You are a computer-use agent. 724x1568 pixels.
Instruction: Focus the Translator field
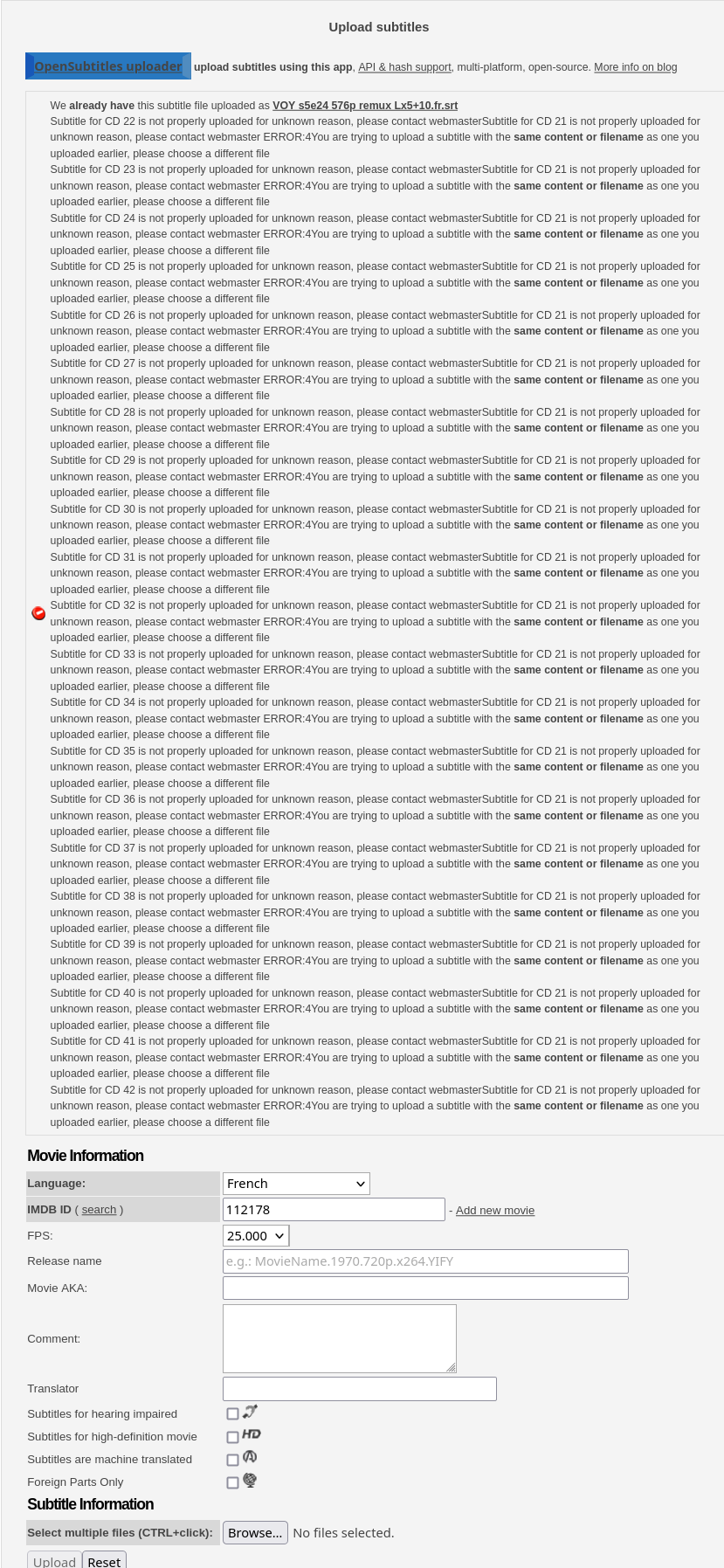point(360,1389)
